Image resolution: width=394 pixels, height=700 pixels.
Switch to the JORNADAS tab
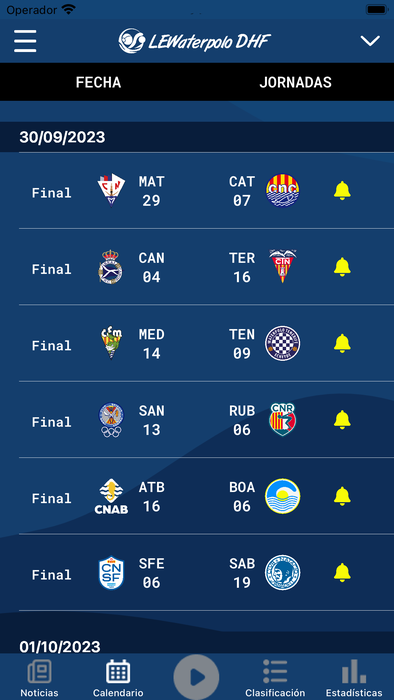point(295,82)
